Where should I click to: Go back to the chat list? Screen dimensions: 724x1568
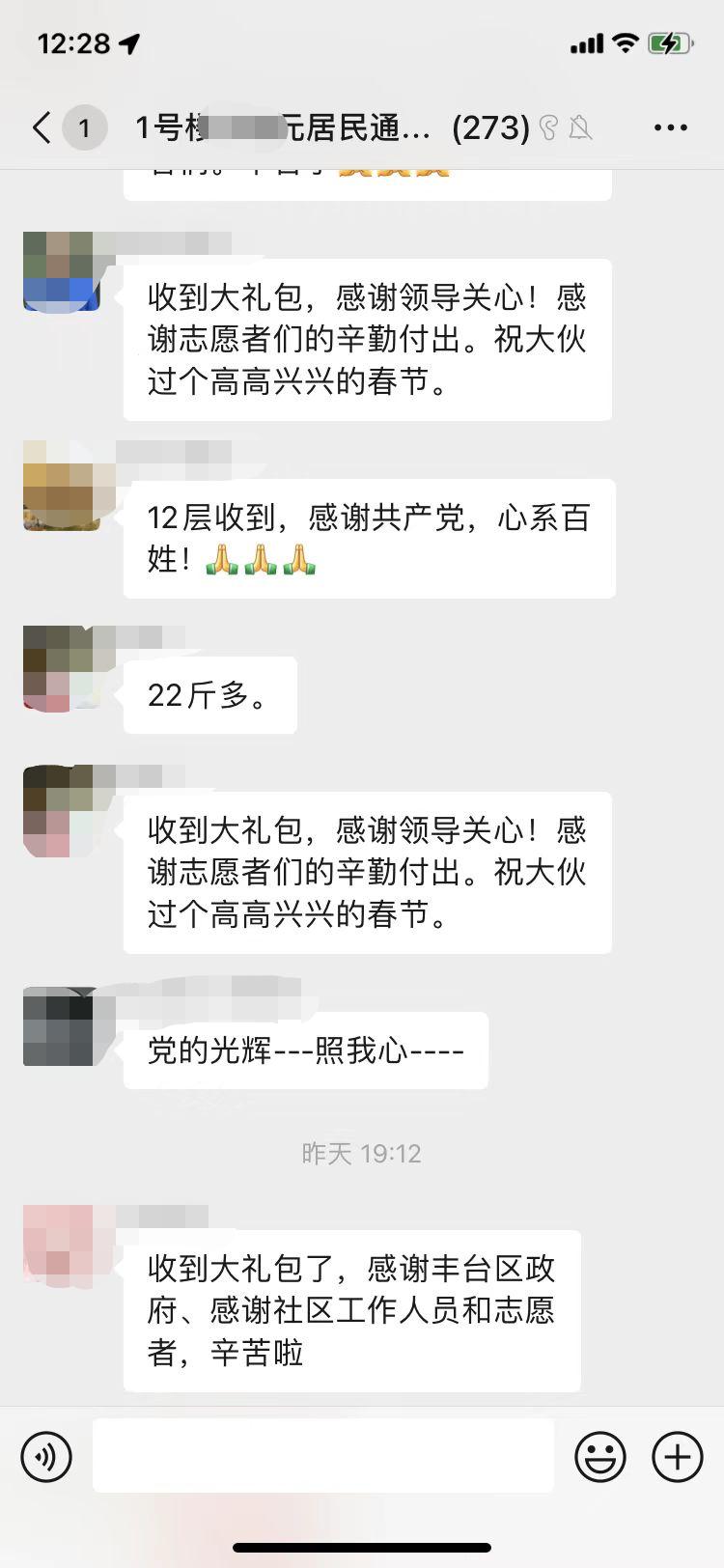click(42, 127)
